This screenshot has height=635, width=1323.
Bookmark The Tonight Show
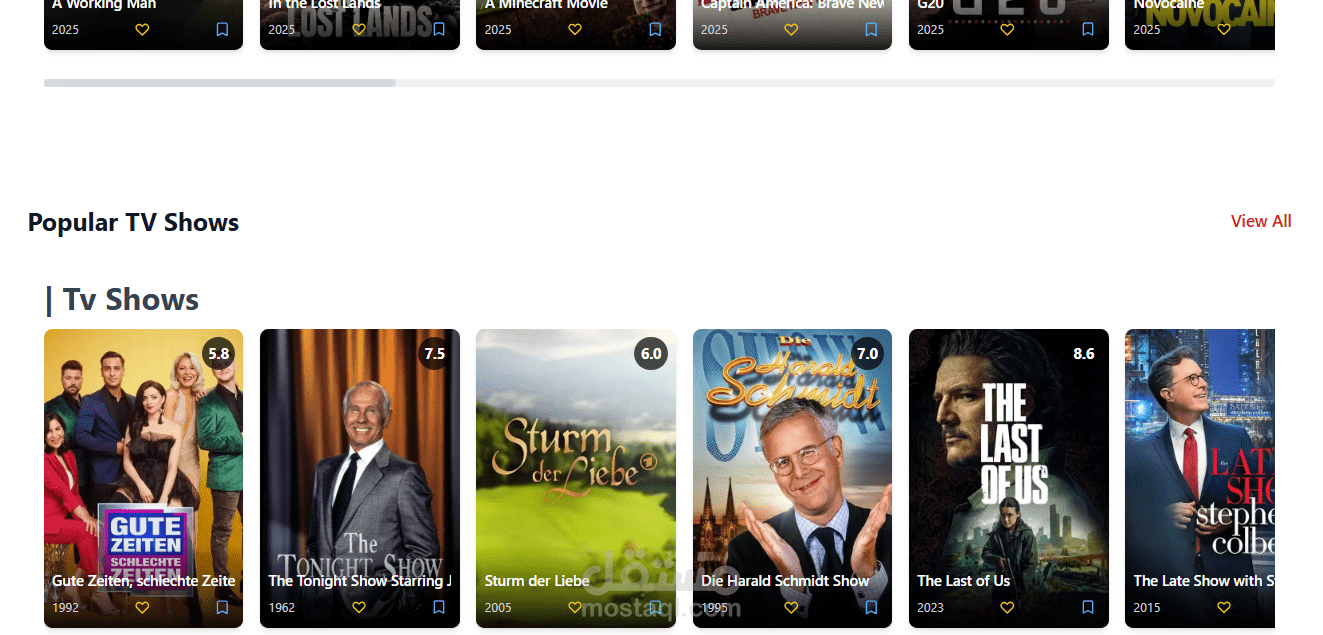pos(439,607)
